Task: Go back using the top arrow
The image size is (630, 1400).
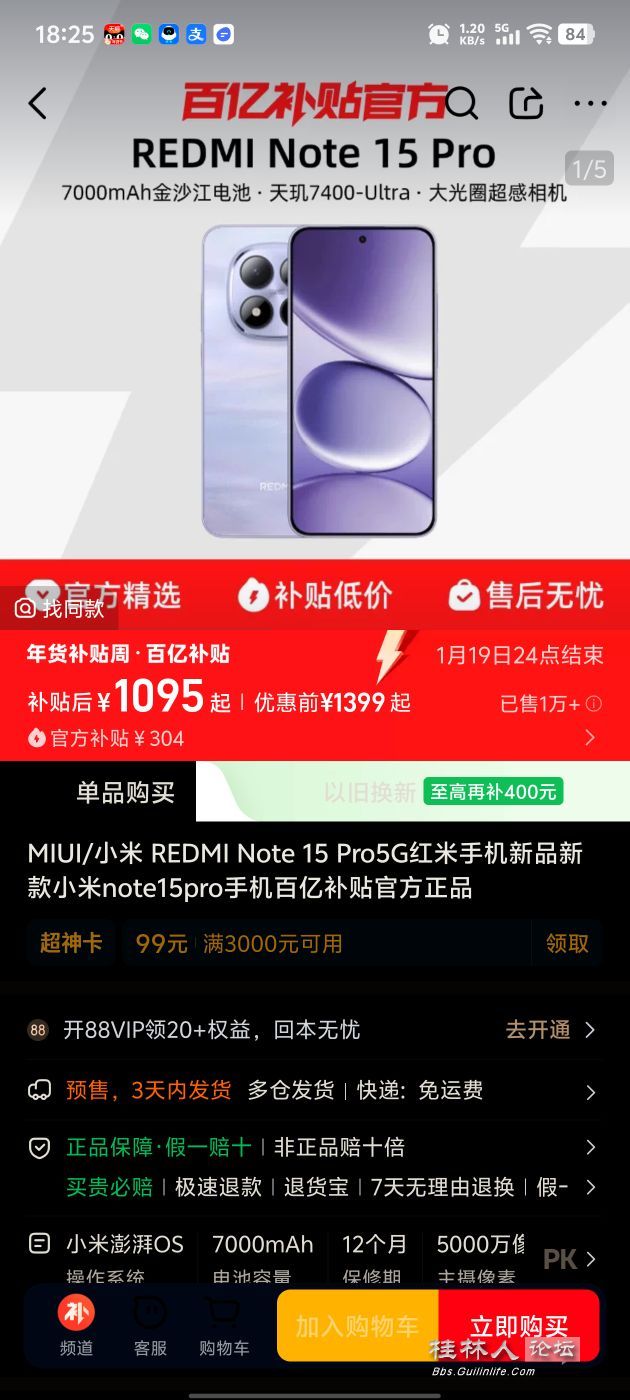Action: click(x=38, y=103)
